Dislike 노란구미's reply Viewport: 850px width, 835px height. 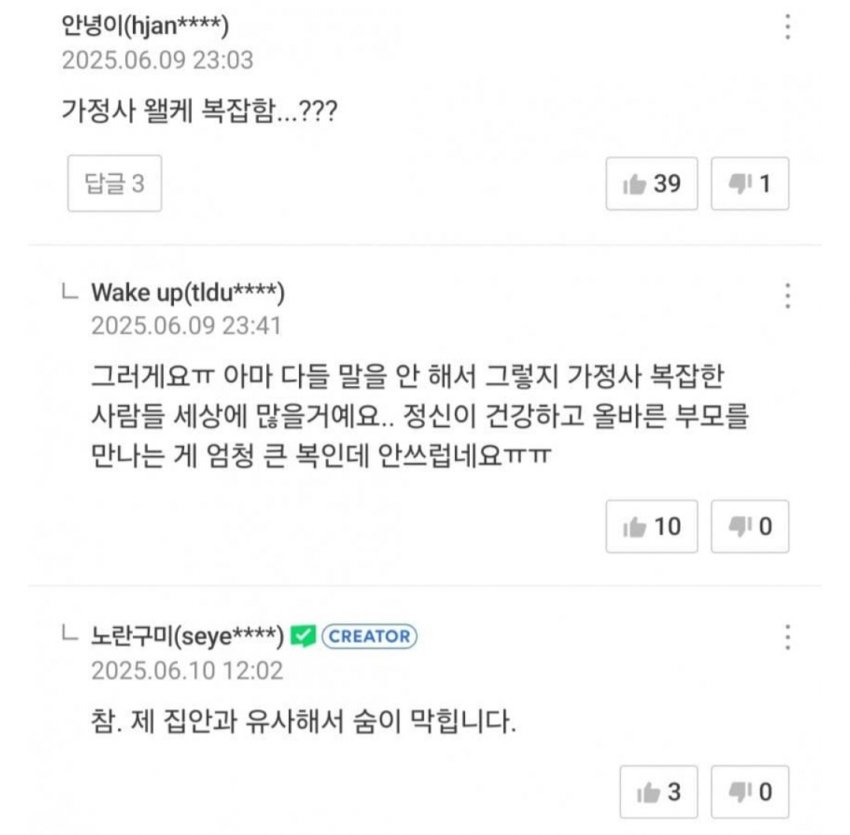click(750, 792)
